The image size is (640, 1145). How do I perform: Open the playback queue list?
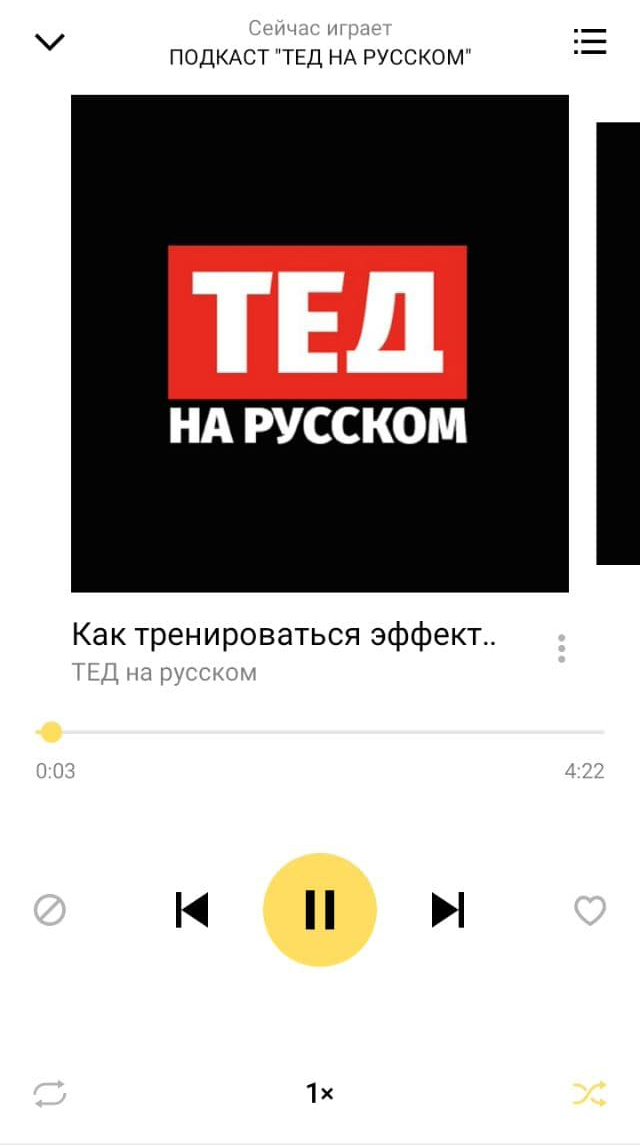point(589,41)
